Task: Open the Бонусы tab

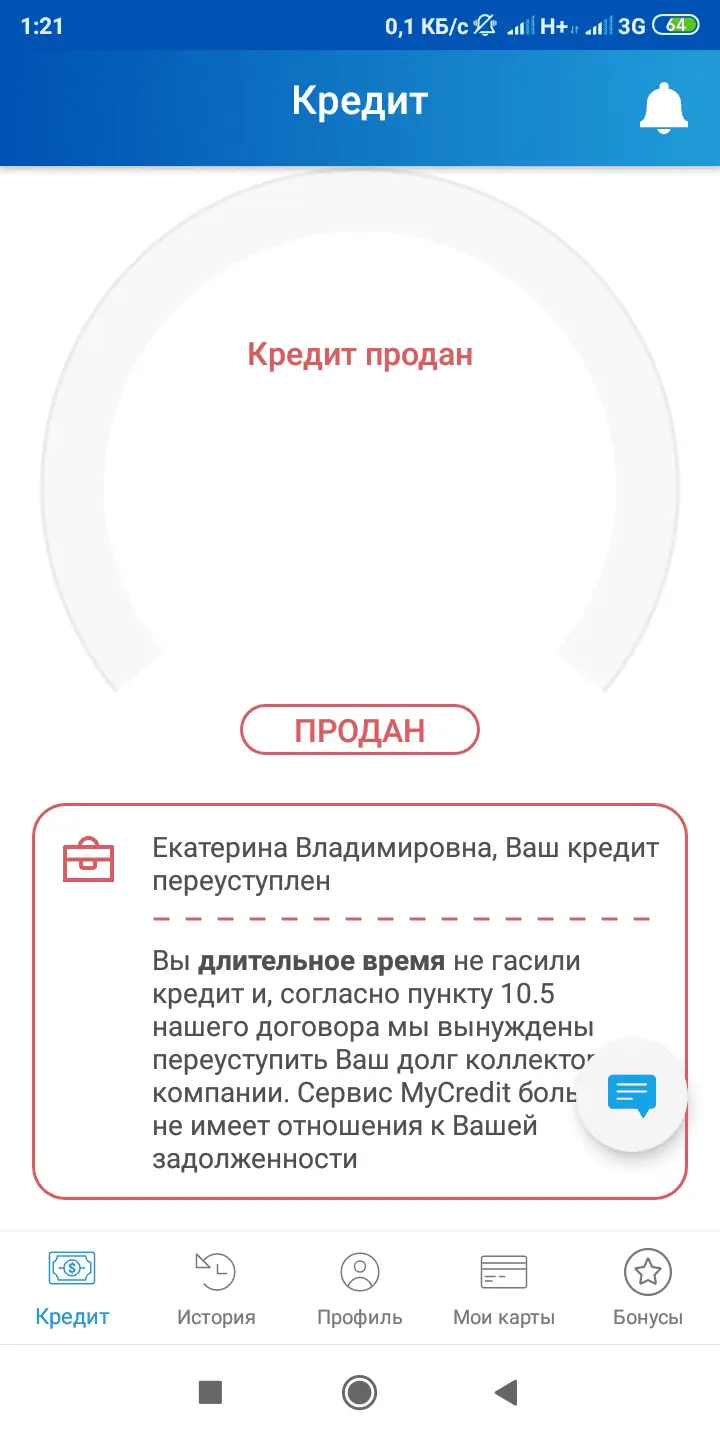Action: pos(648,1288)
